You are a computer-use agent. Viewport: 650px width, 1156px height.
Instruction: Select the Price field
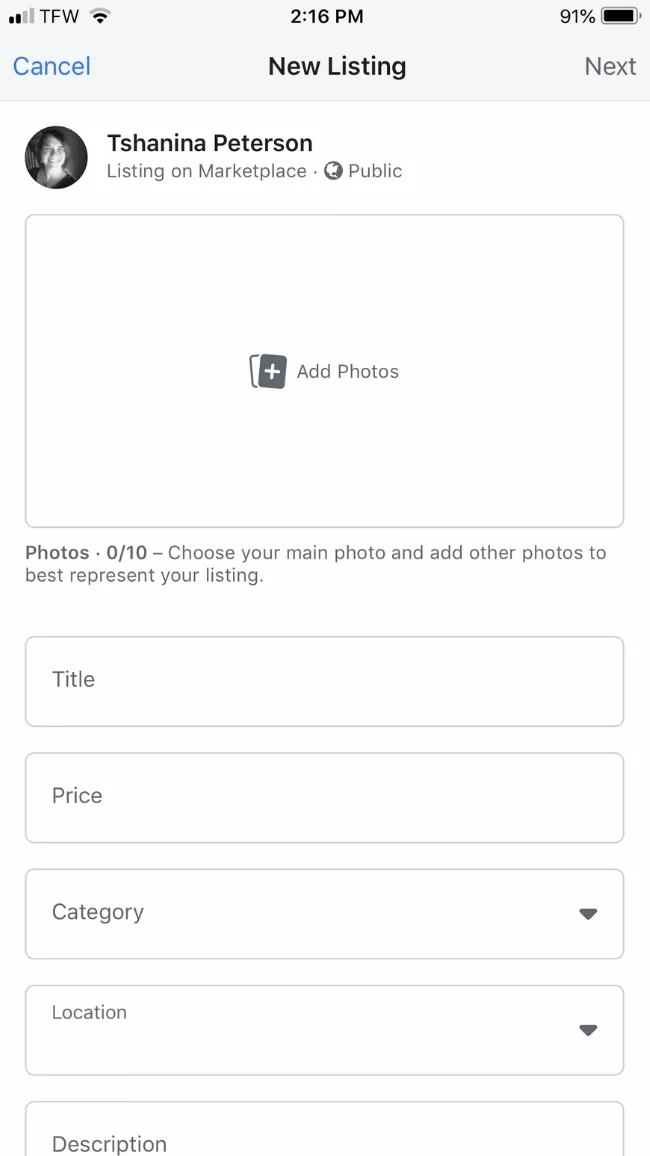(x=324, y=797)
